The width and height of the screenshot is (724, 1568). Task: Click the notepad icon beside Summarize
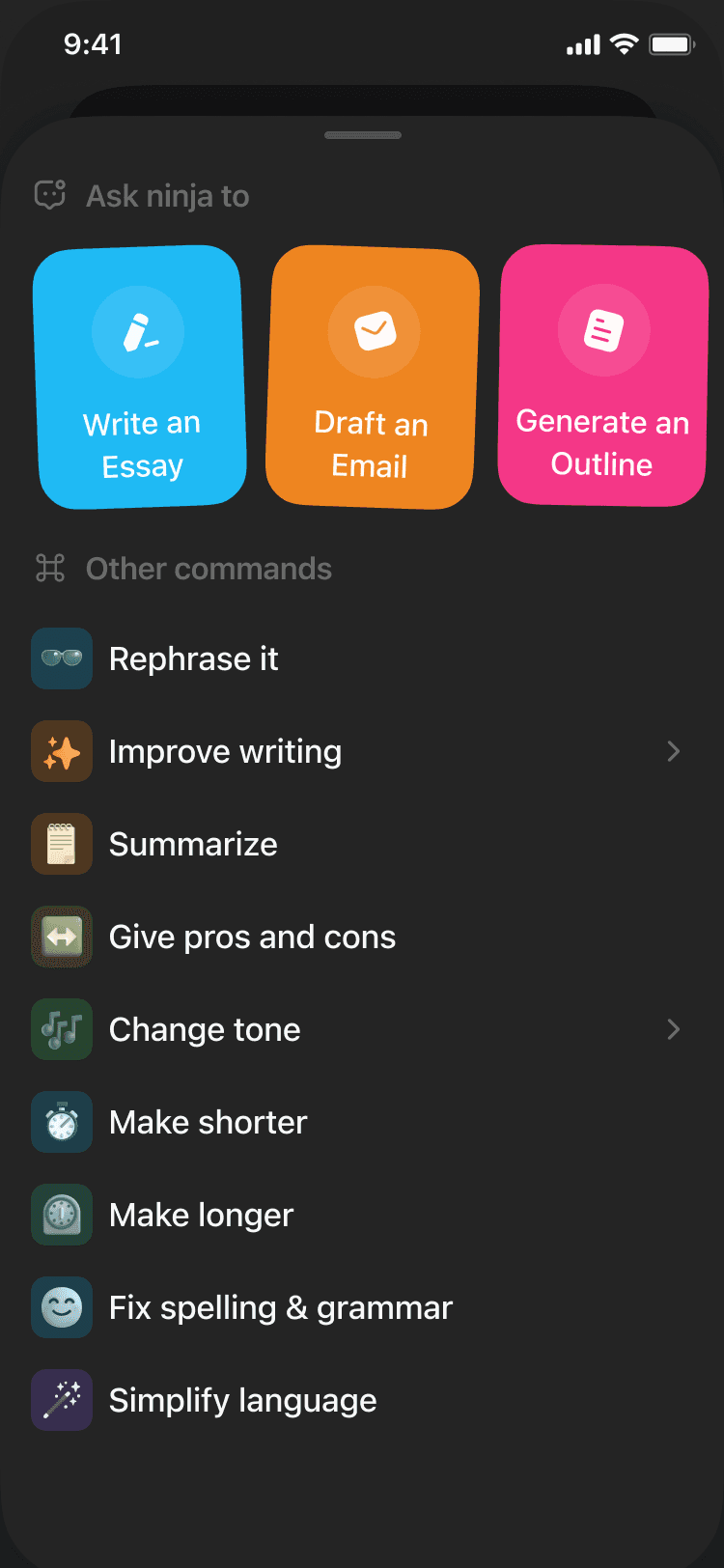pos(61,843)
